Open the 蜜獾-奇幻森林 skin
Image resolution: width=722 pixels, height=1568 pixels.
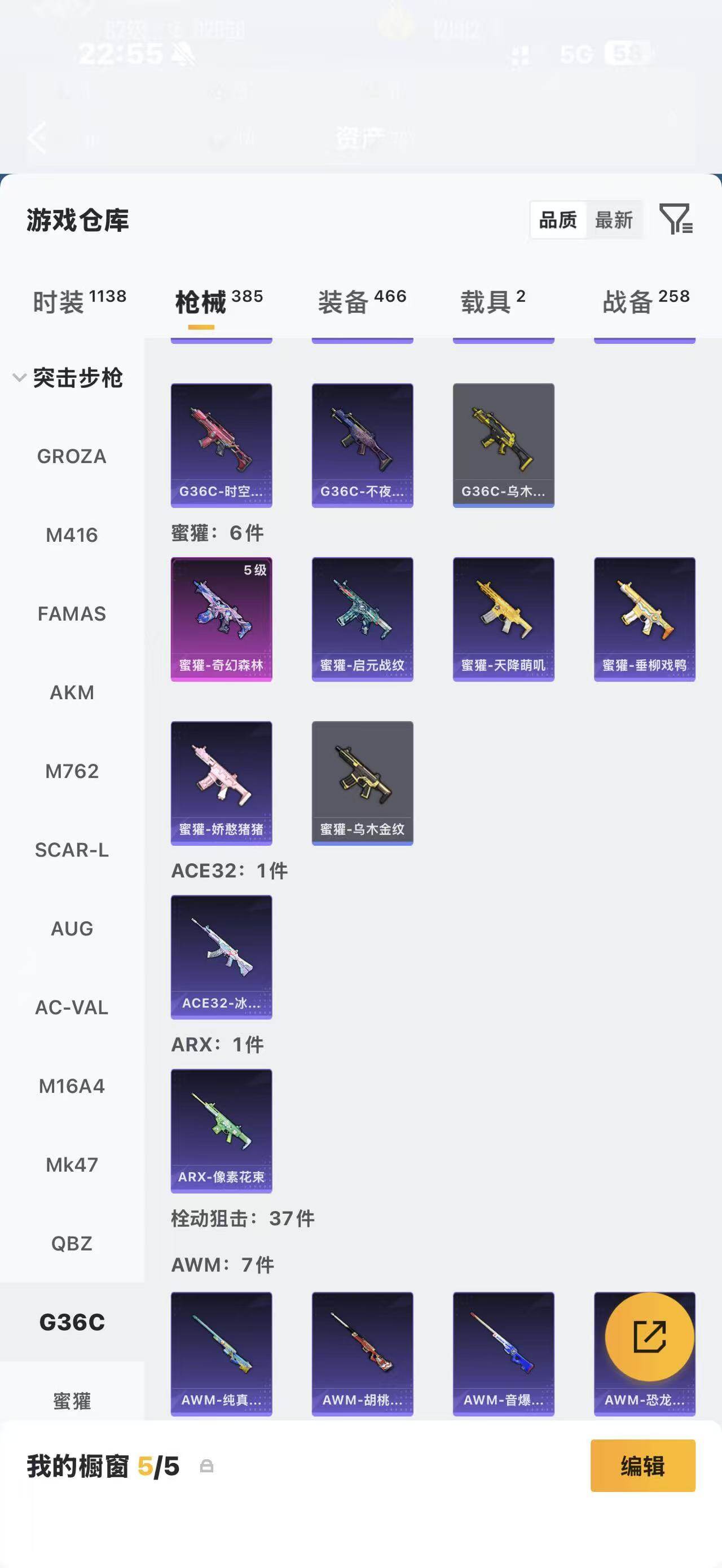[221, 619]
